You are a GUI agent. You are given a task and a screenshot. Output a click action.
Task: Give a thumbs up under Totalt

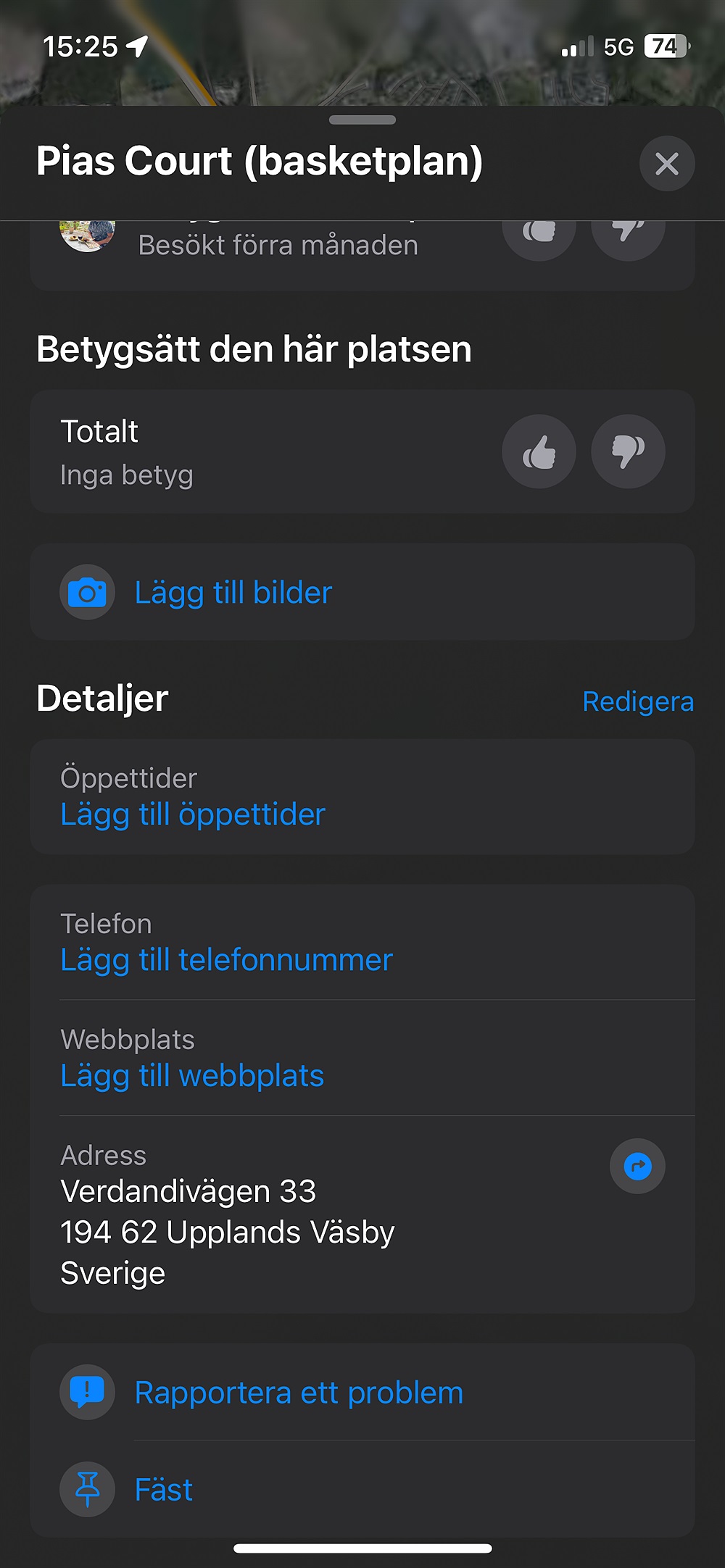pyautogui.click(x=539, y=452)
